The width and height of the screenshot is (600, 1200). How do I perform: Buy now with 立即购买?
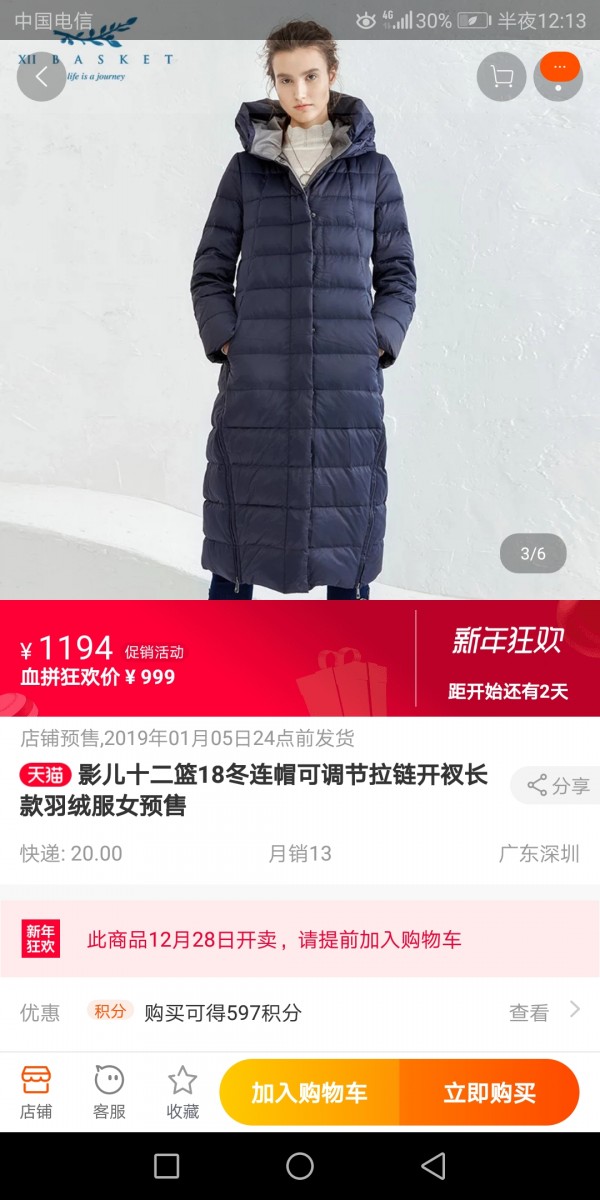489,1093
